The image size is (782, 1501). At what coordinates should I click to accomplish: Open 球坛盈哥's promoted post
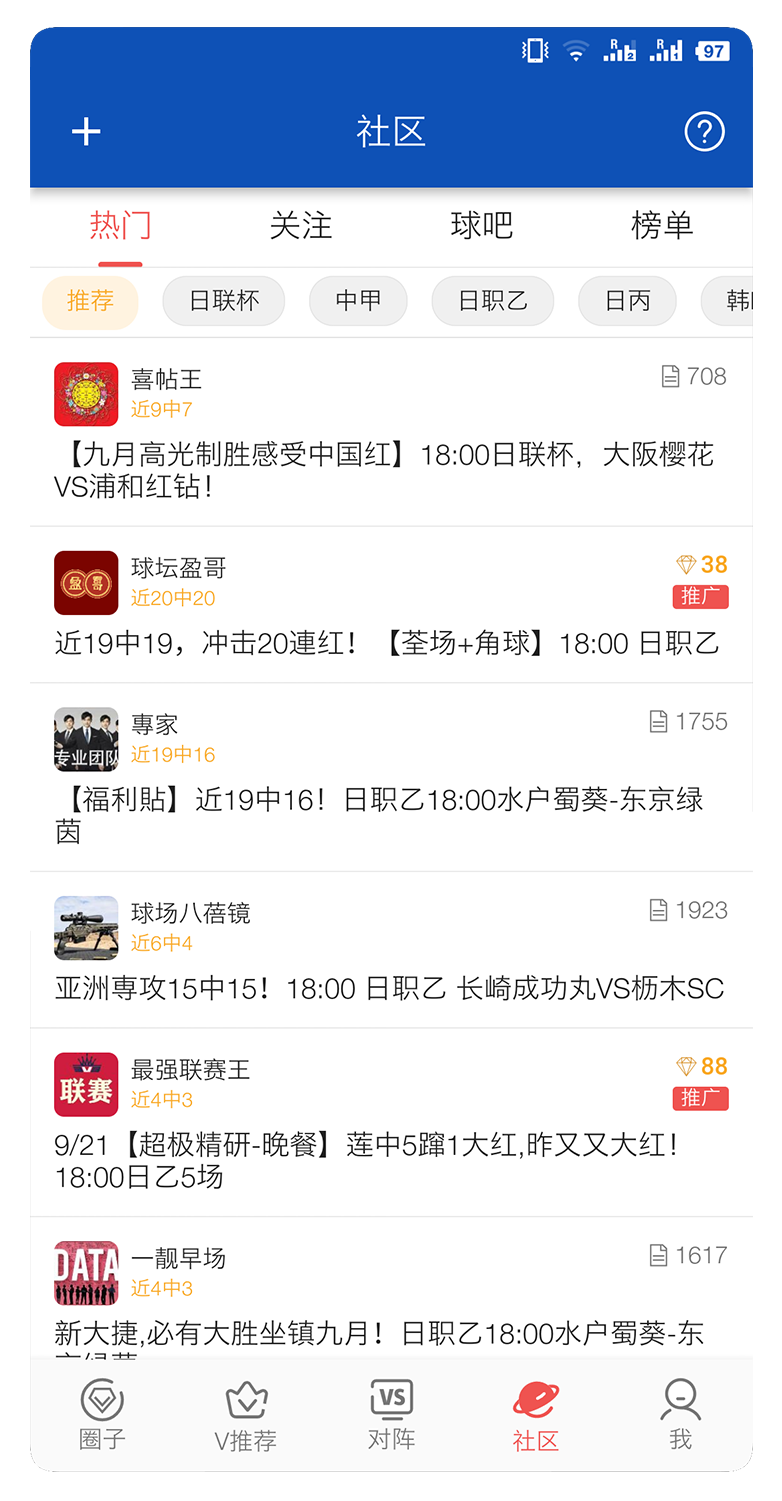click(x=385, y=643)
